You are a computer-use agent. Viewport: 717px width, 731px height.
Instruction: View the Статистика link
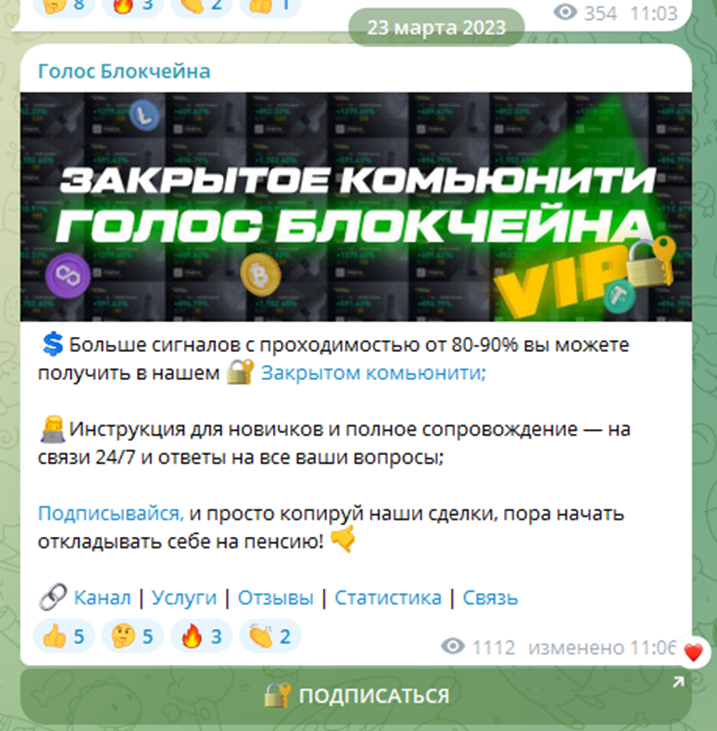[x=388, y=598]
